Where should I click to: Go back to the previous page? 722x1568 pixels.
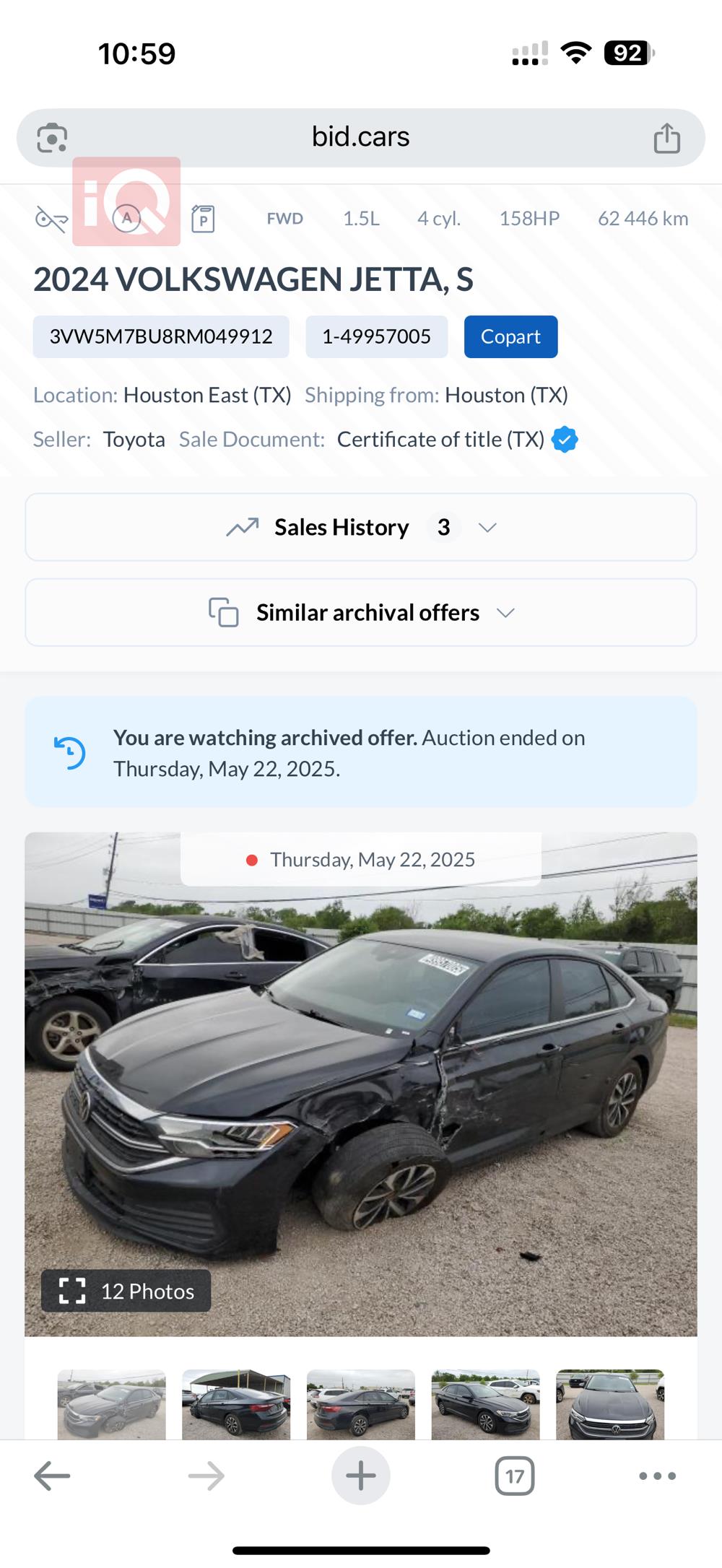coord(52,1476)
